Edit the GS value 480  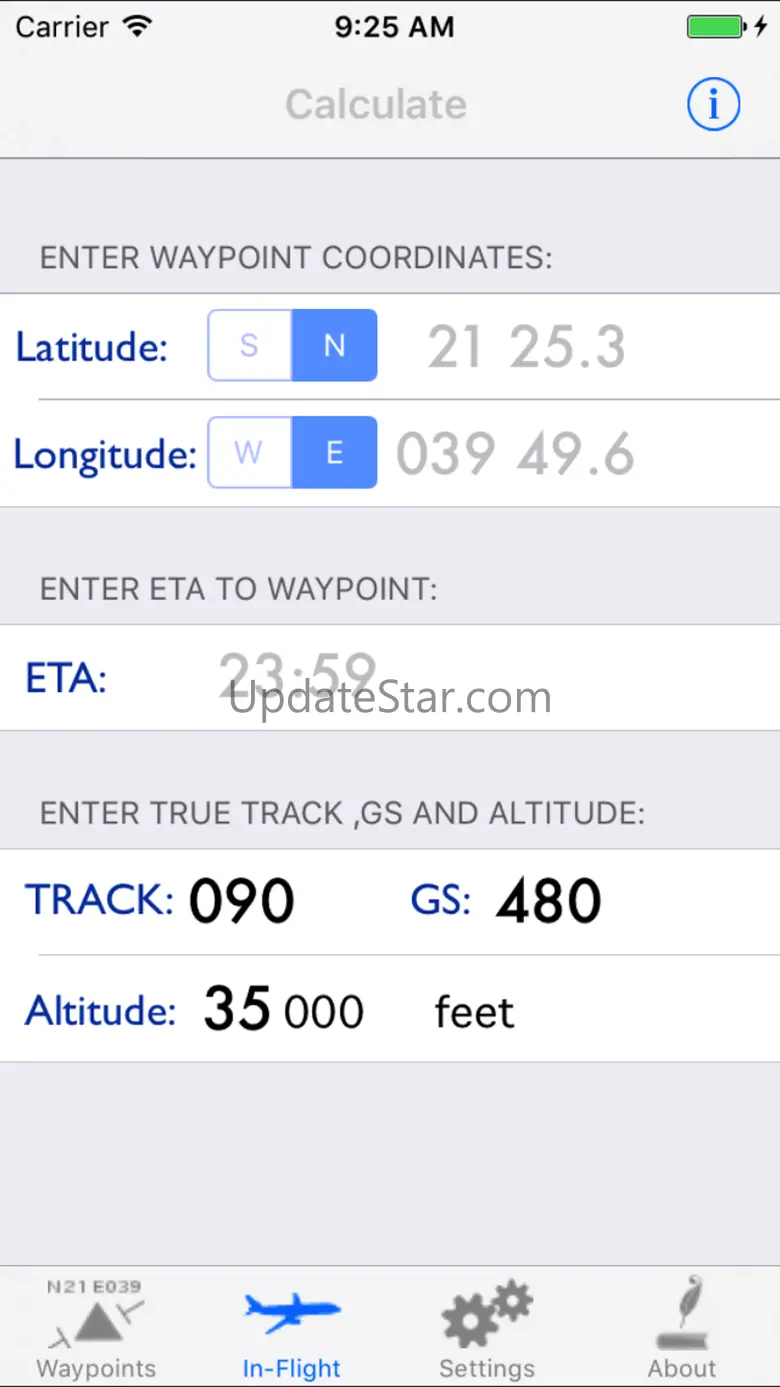click(x=548, y=900)
